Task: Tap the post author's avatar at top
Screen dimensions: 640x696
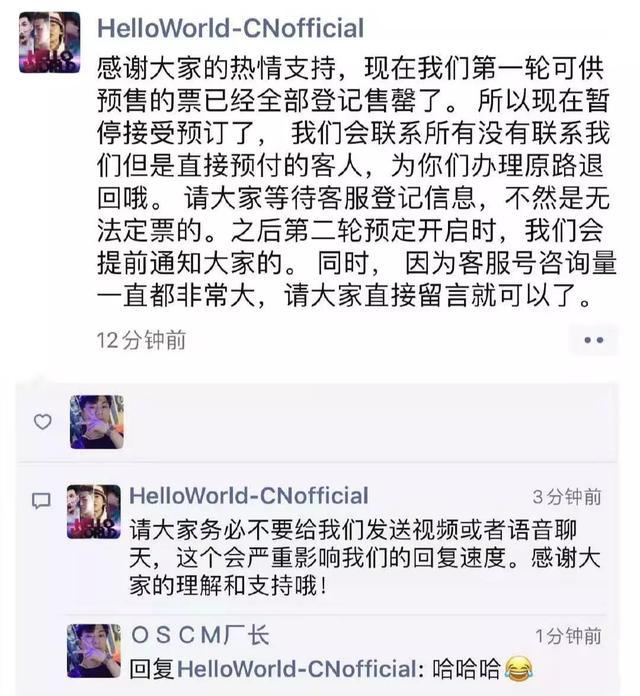Action: click(x=50, y=42)
